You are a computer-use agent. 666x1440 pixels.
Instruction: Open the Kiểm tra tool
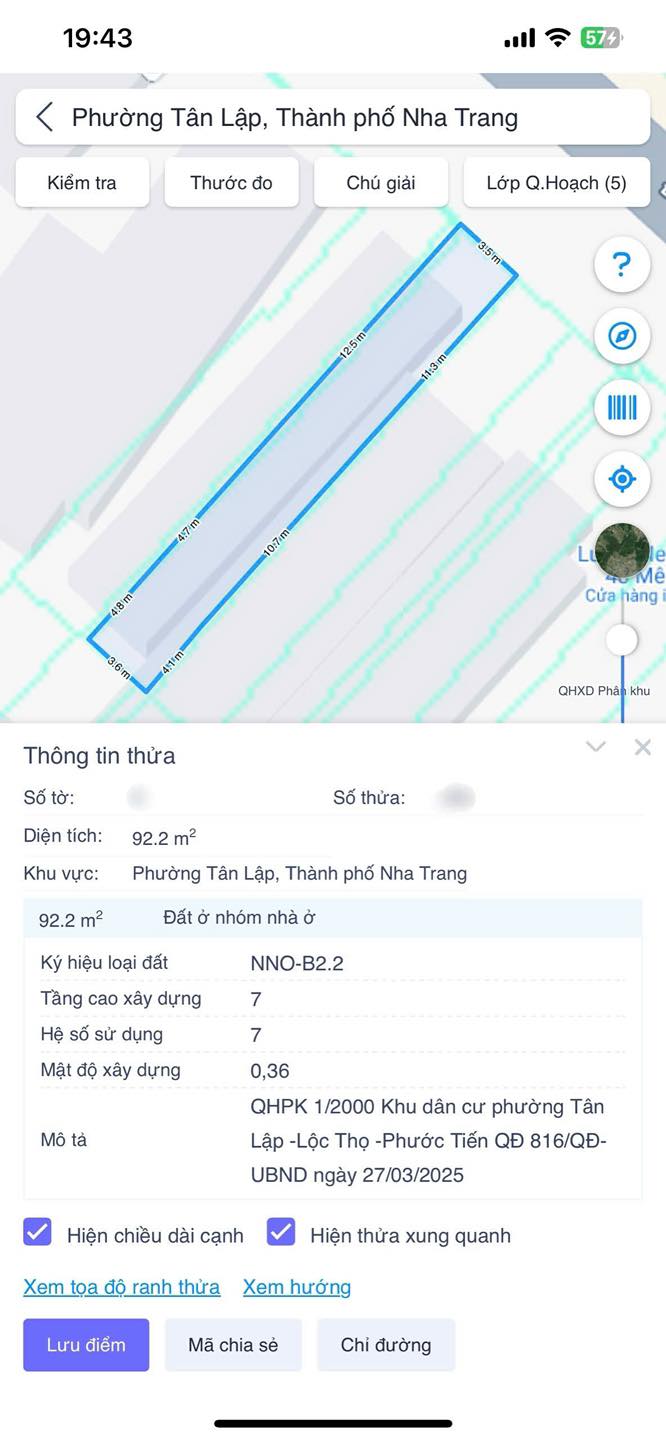(82, 183)
